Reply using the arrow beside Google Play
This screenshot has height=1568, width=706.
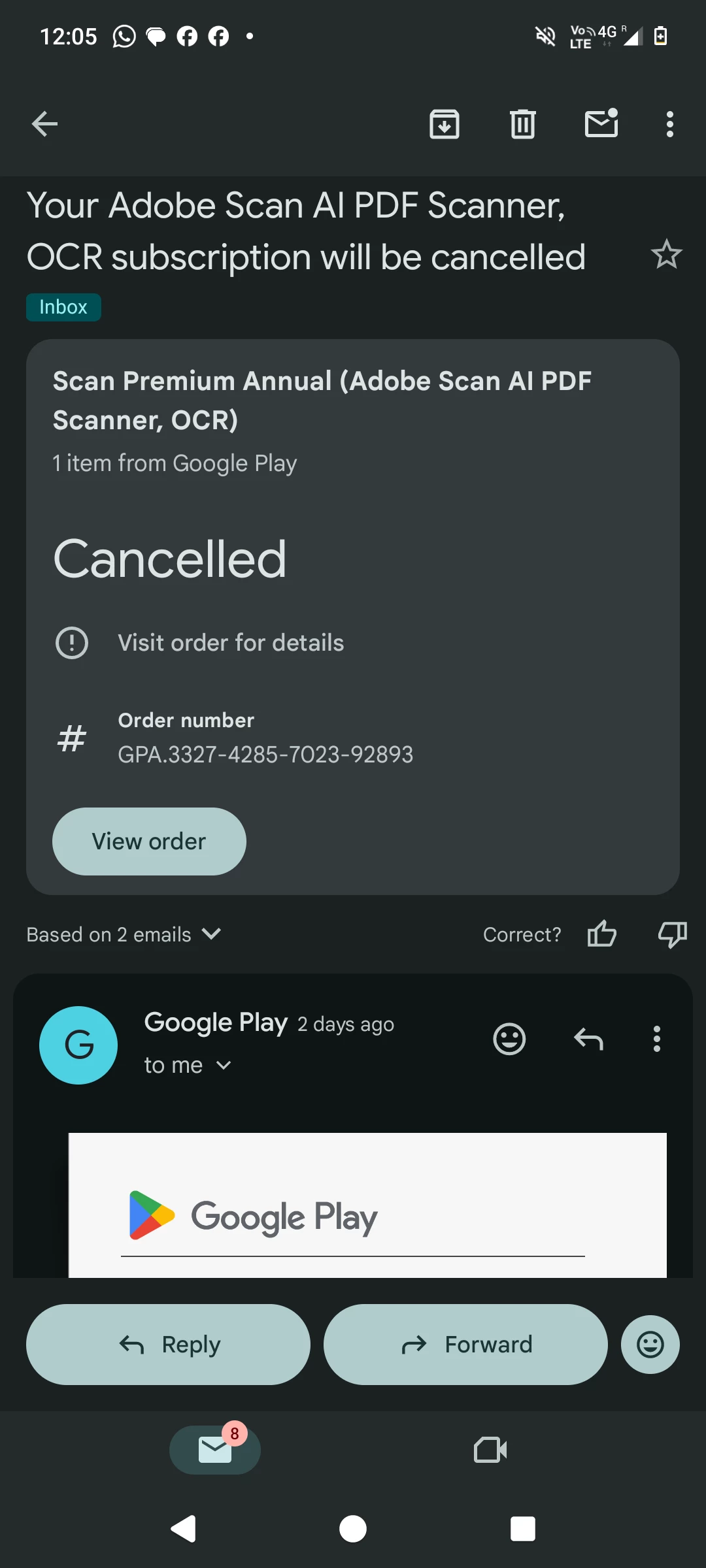[588, 1039]
